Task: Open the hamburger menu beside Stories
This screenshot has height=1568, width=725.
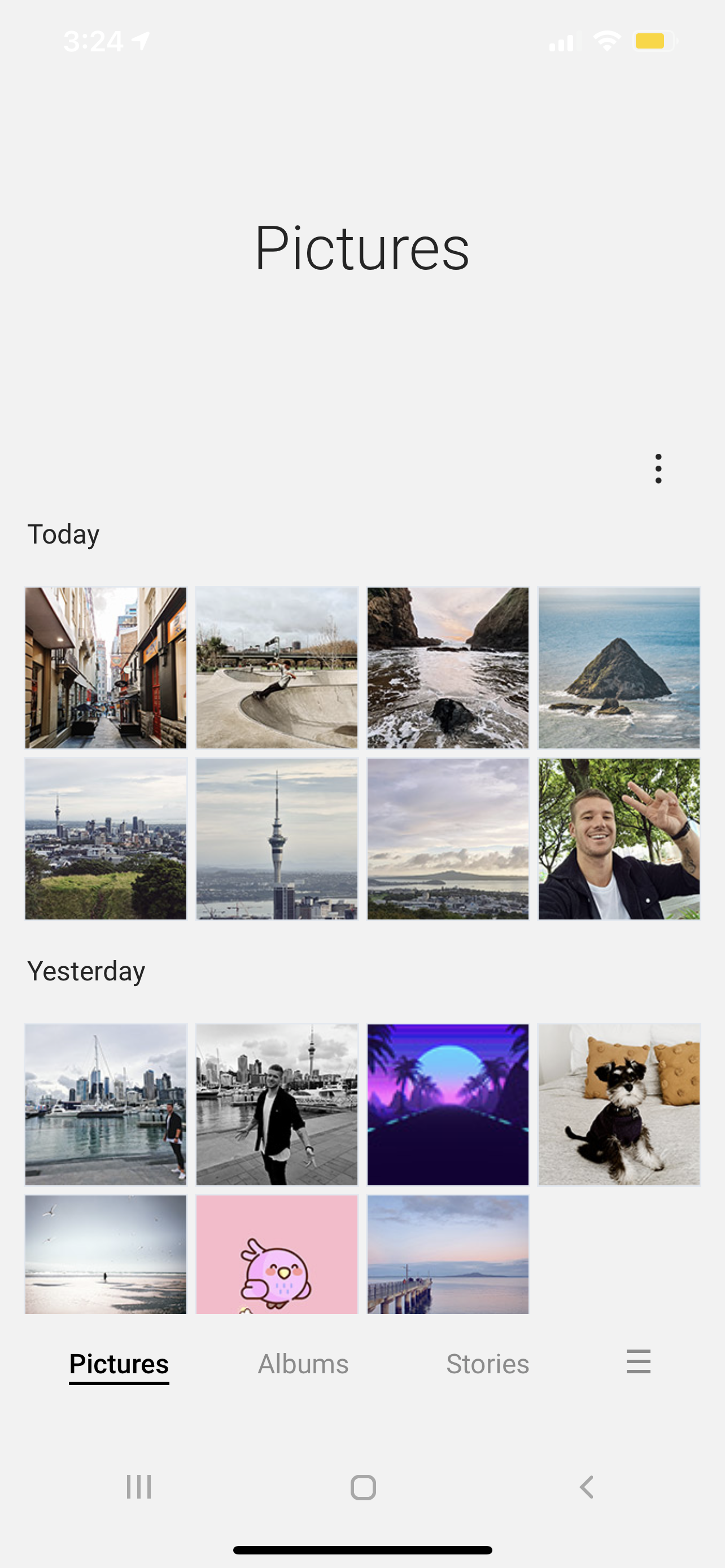Action: (x=638, y=1361)
